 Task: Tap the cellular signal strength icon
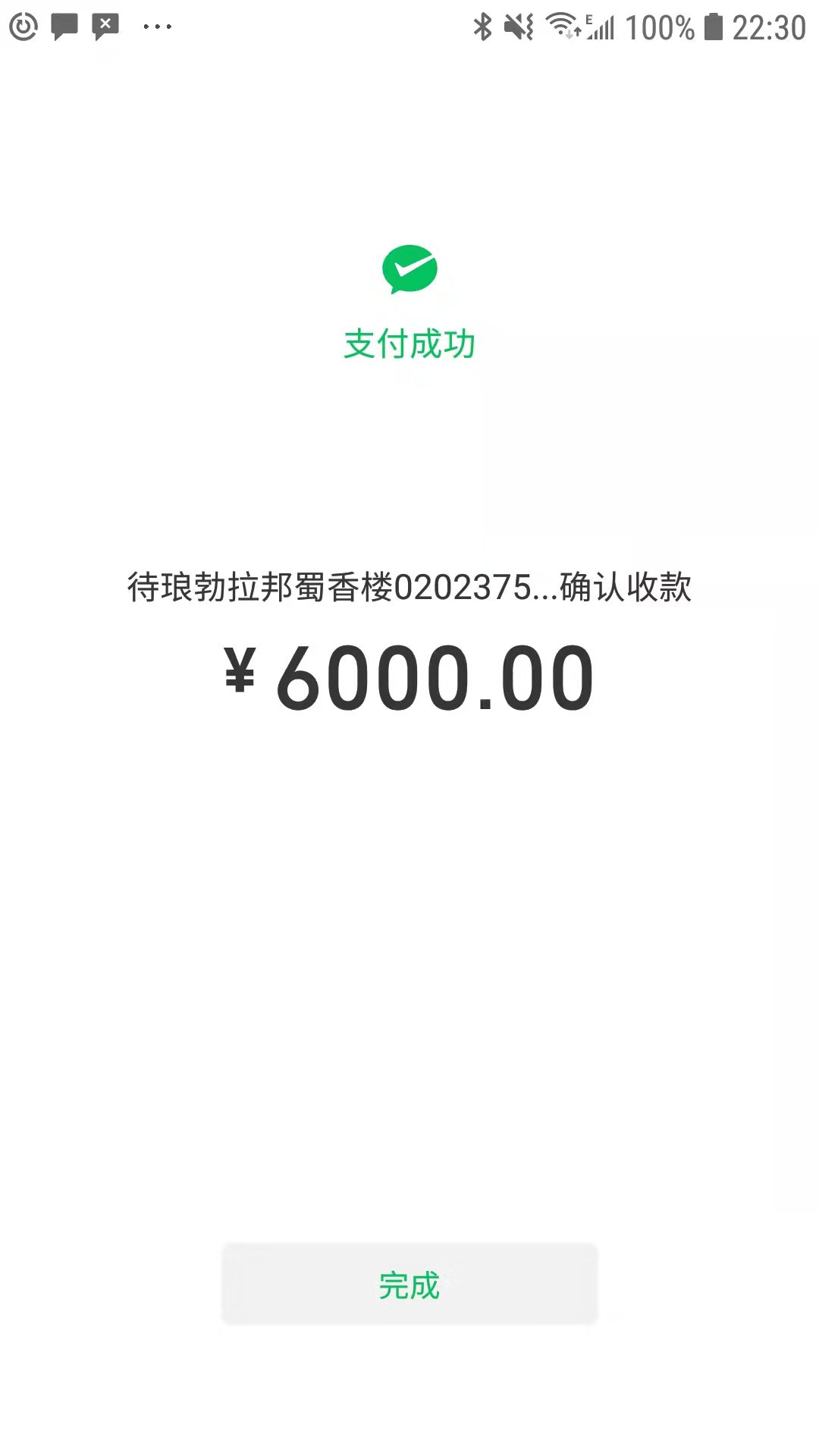[603, 26]
